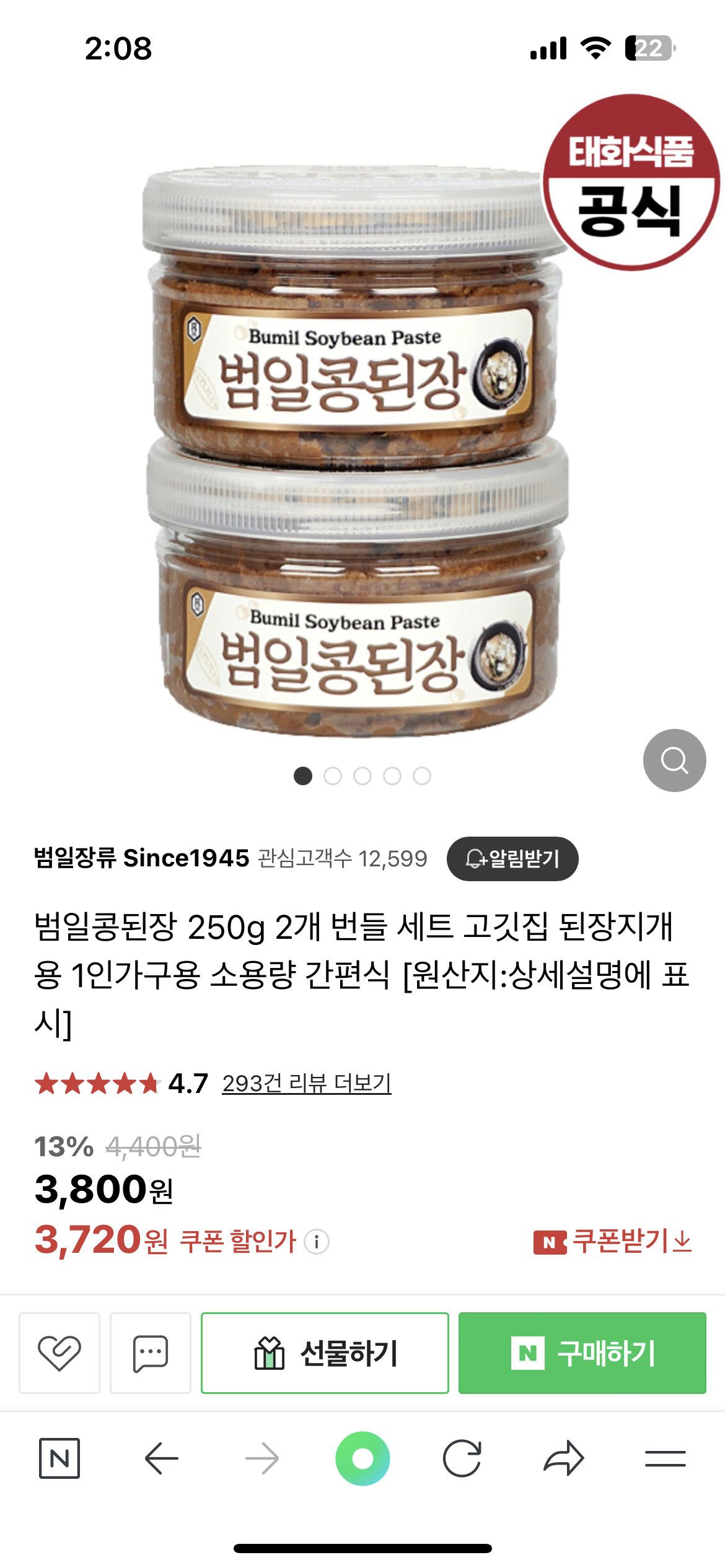This screenshot has height=1568, width=725.
Task: Open coupon discount price info icon
Action: click(x=317, y=1242)
